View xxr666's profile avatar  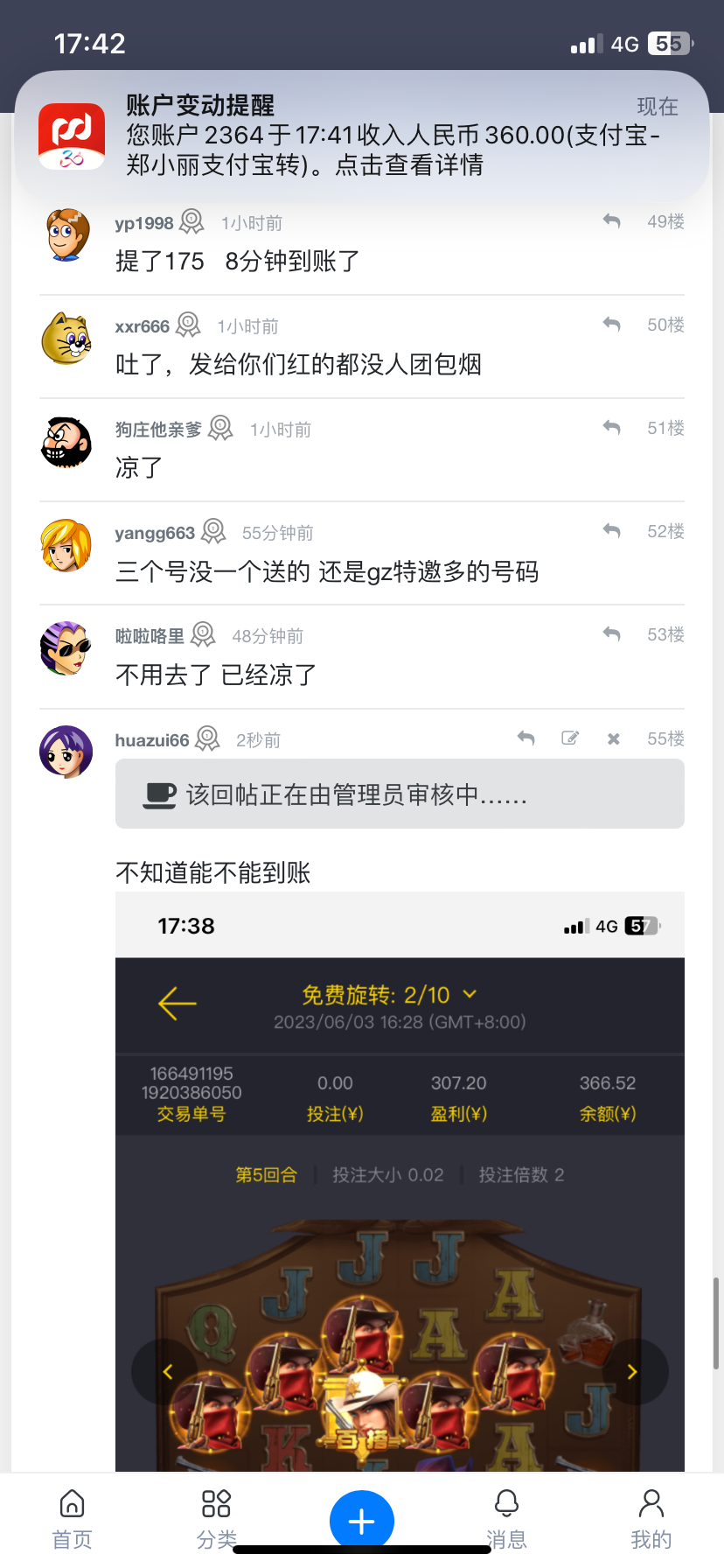66,338
